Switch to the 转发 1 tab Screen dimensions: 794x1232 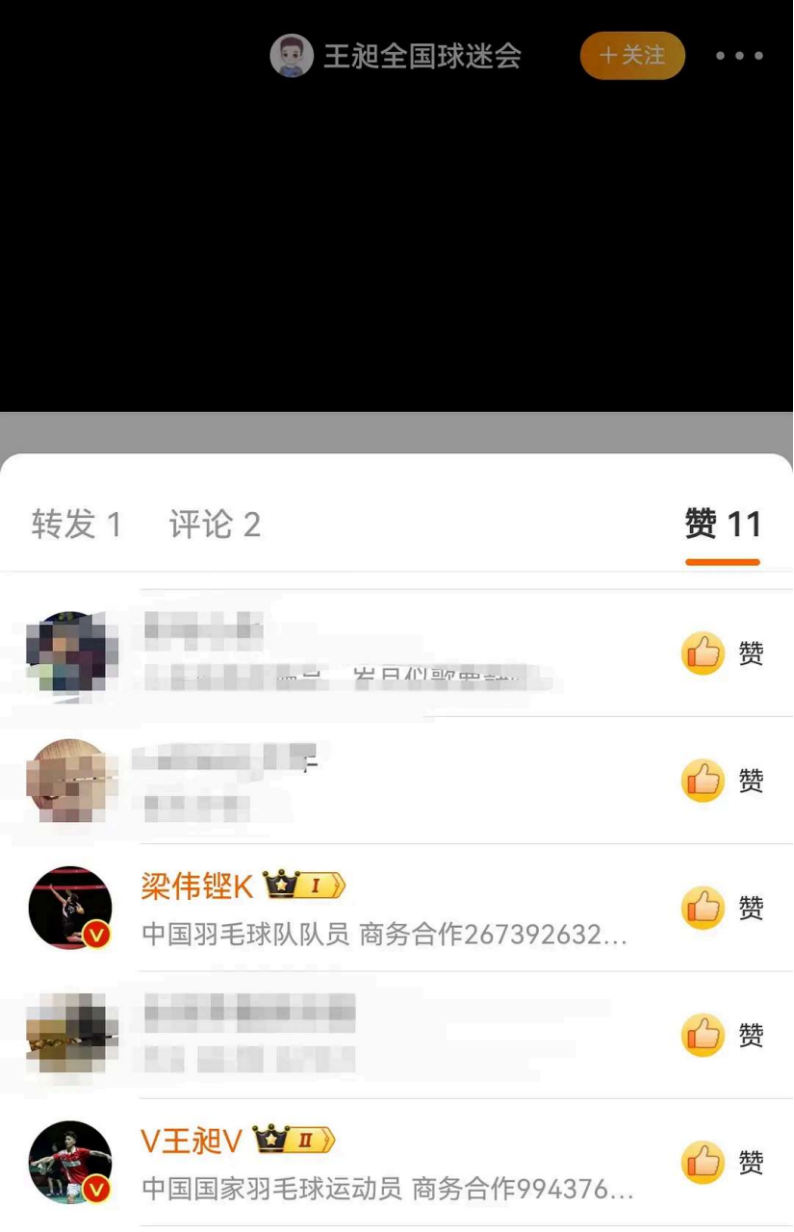click(x=76, y=524)
